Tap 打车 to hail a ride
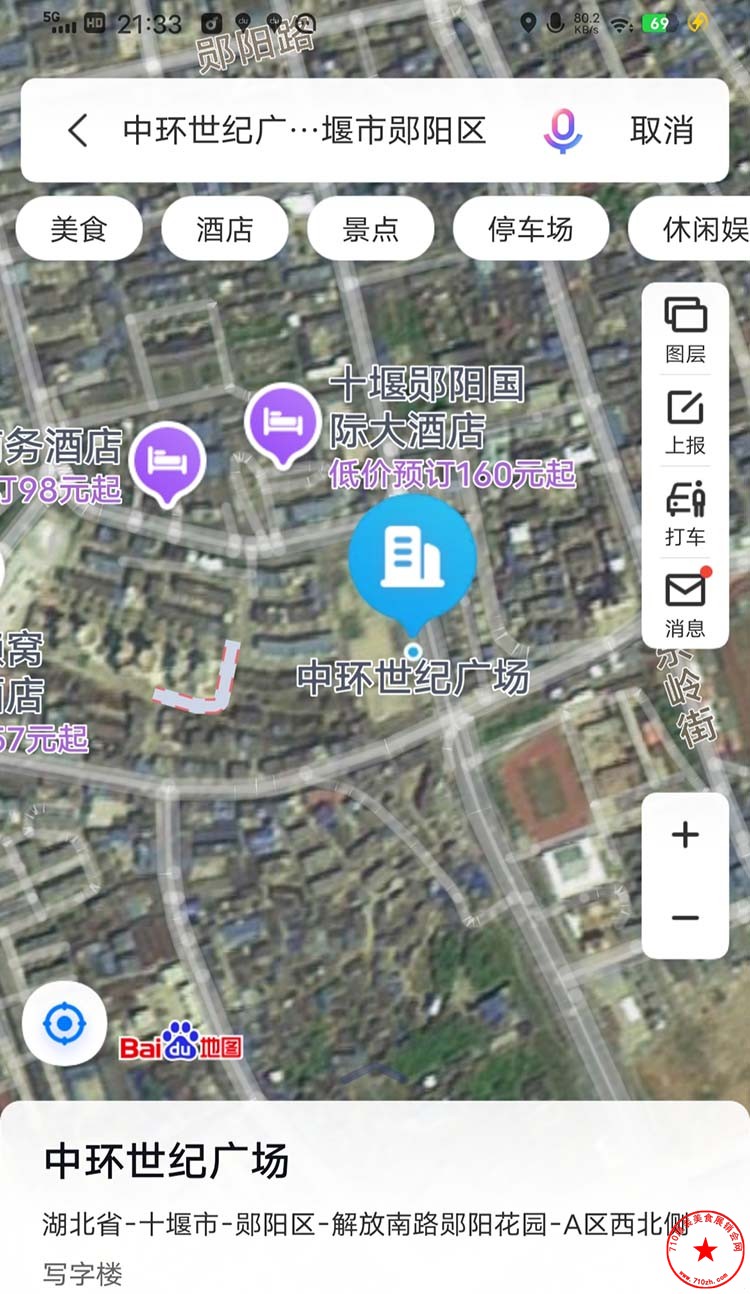Image resolution: width=750 pixels, height=1294 pixels. click(x=685, y=513)
